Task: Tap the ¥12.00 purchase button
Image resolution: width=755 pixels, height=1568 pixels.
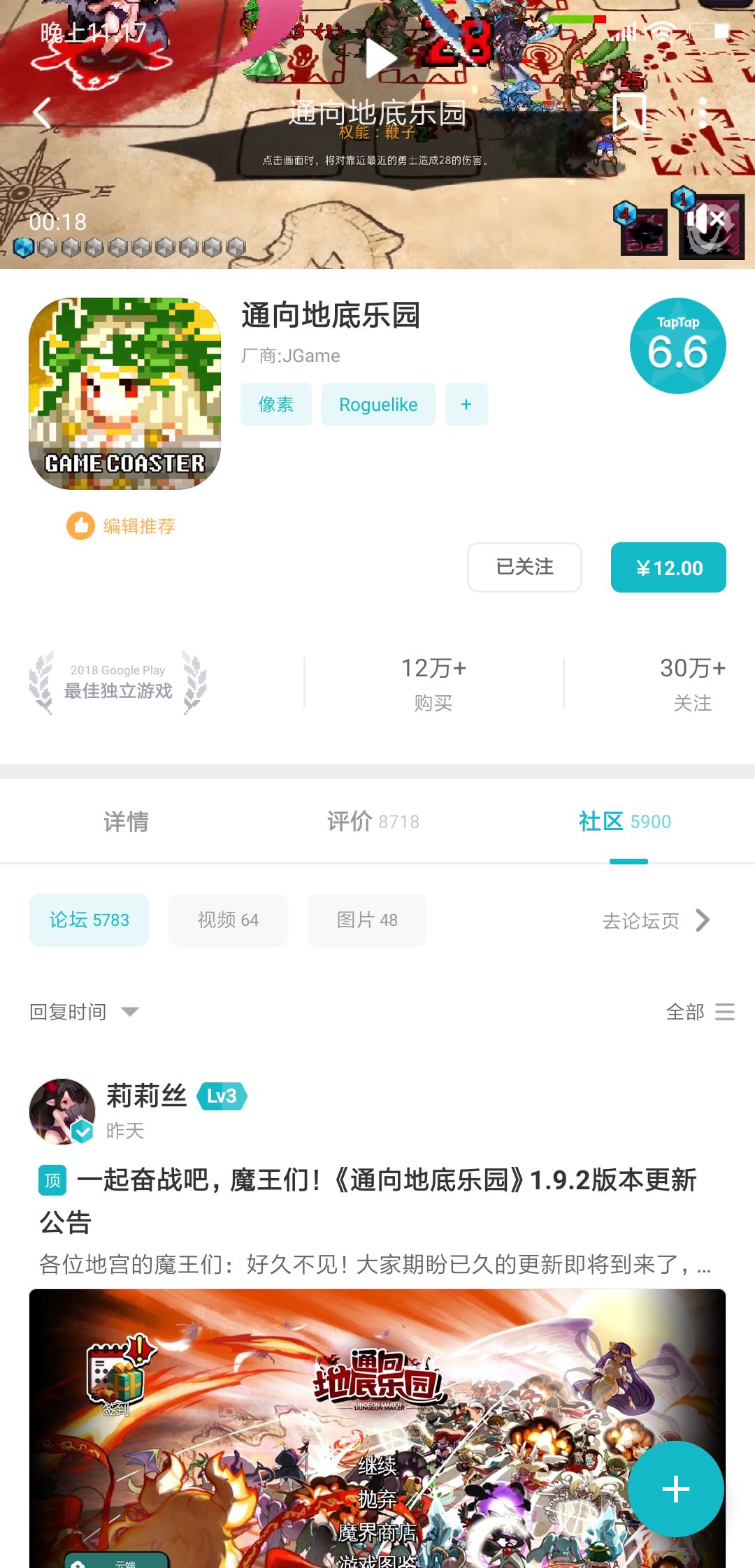Action: point(668,567)
